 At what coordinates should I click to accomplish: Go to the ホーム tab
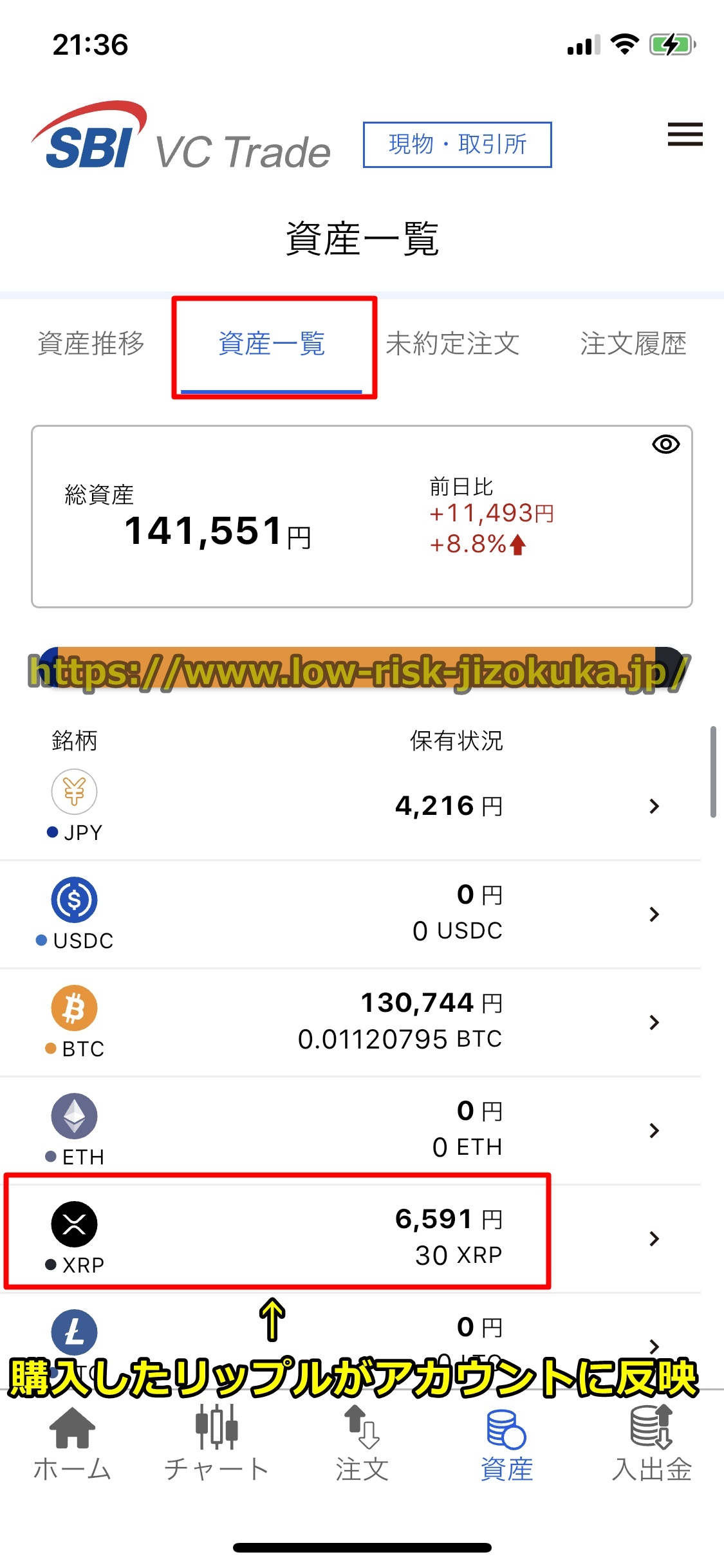(x=72, y=1443)
